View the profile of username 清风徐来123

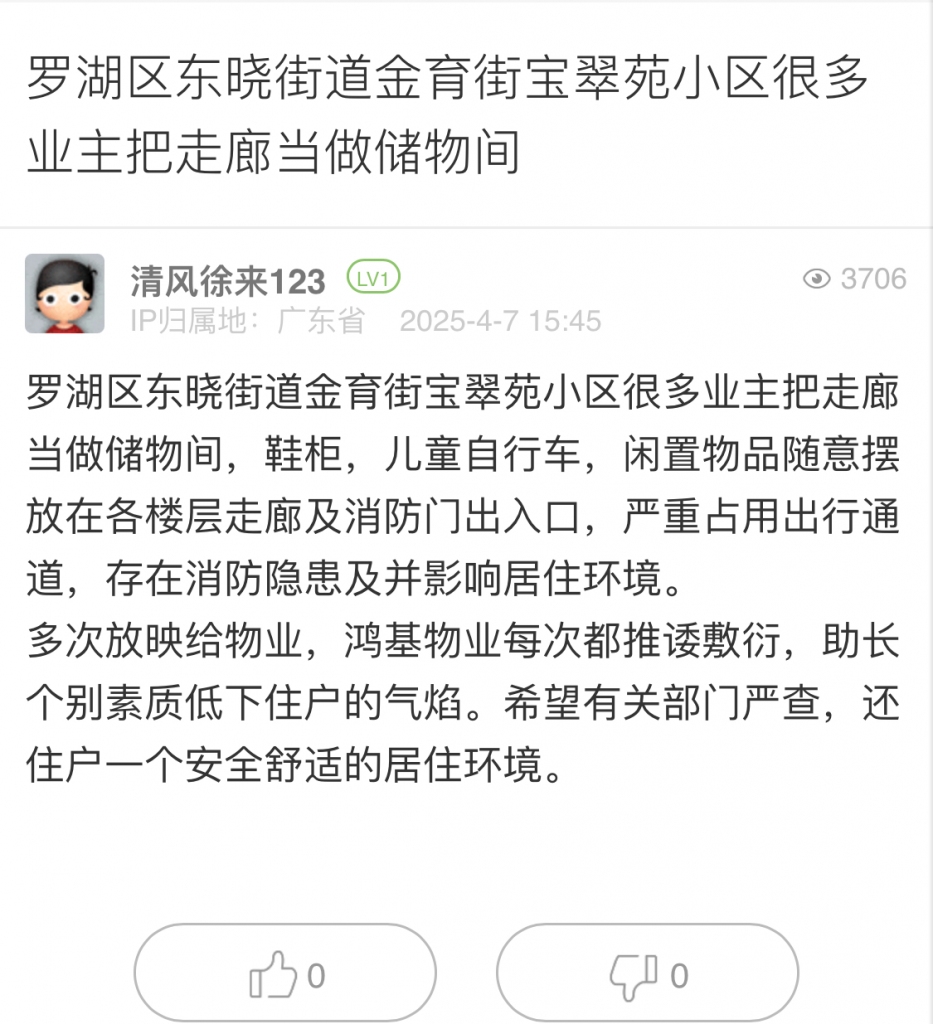coord(228,281)
